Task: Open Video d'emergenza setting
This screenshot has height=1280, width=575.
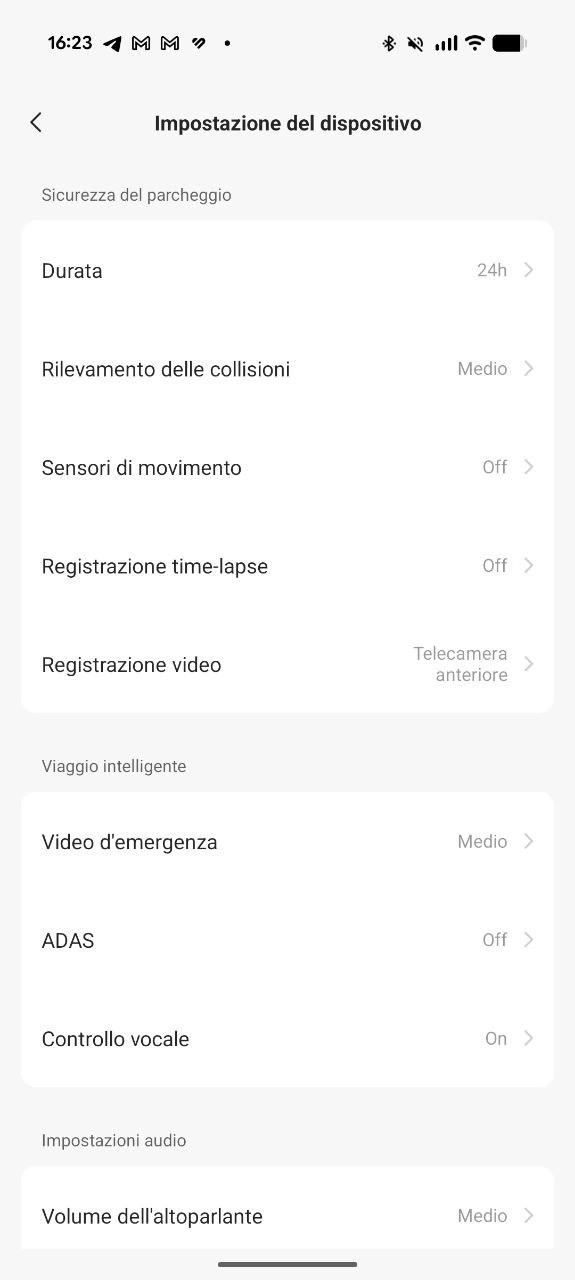Action: point(287,842)
